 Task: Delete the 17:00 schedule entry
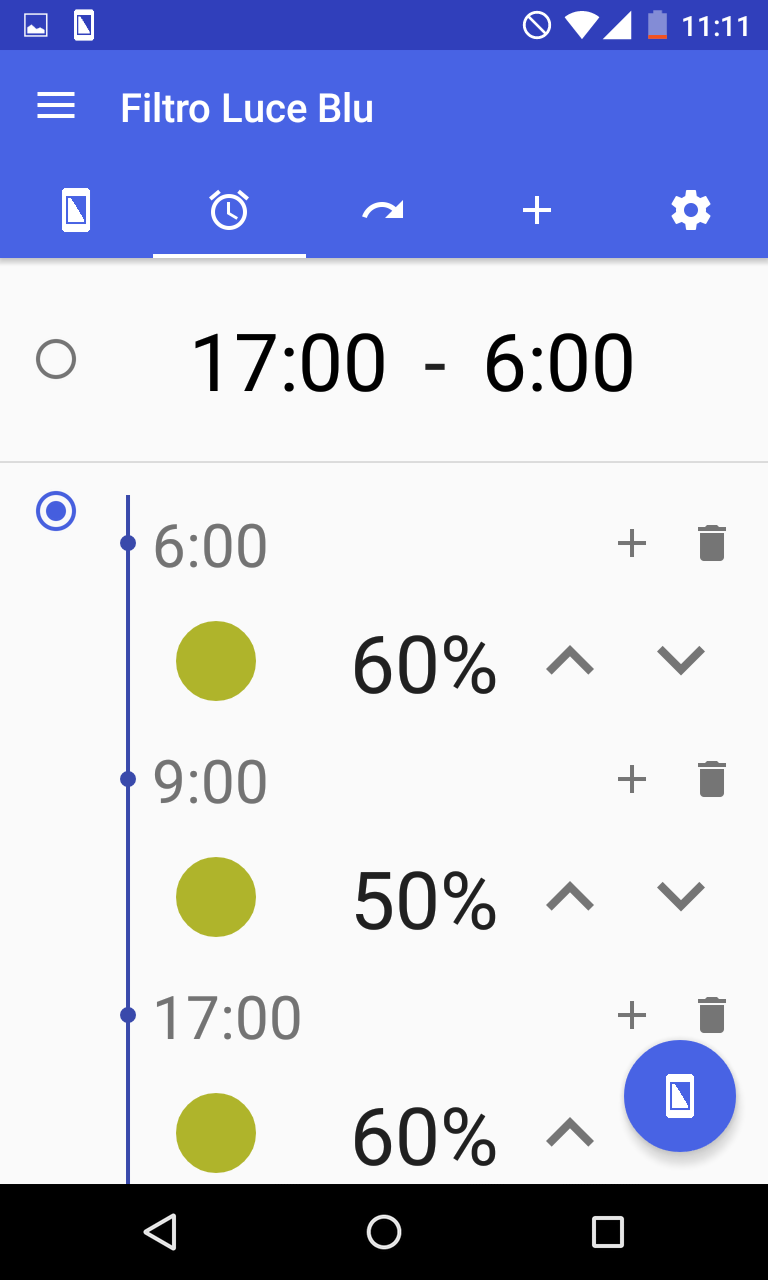click(711, 1014)
